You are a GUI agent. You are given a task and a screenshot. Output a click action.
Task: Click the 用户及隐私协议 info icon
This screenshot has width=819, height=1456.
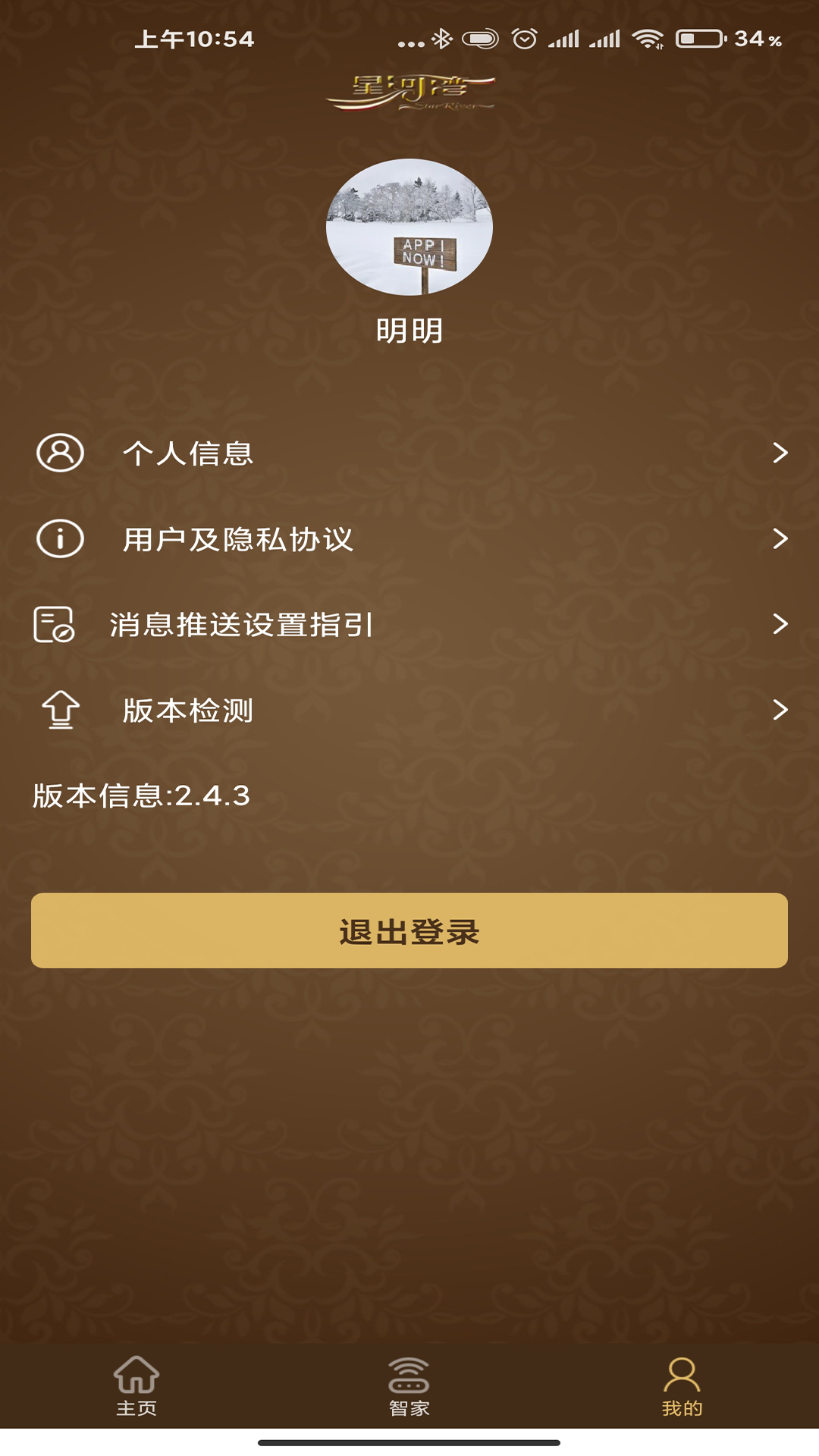59,540
